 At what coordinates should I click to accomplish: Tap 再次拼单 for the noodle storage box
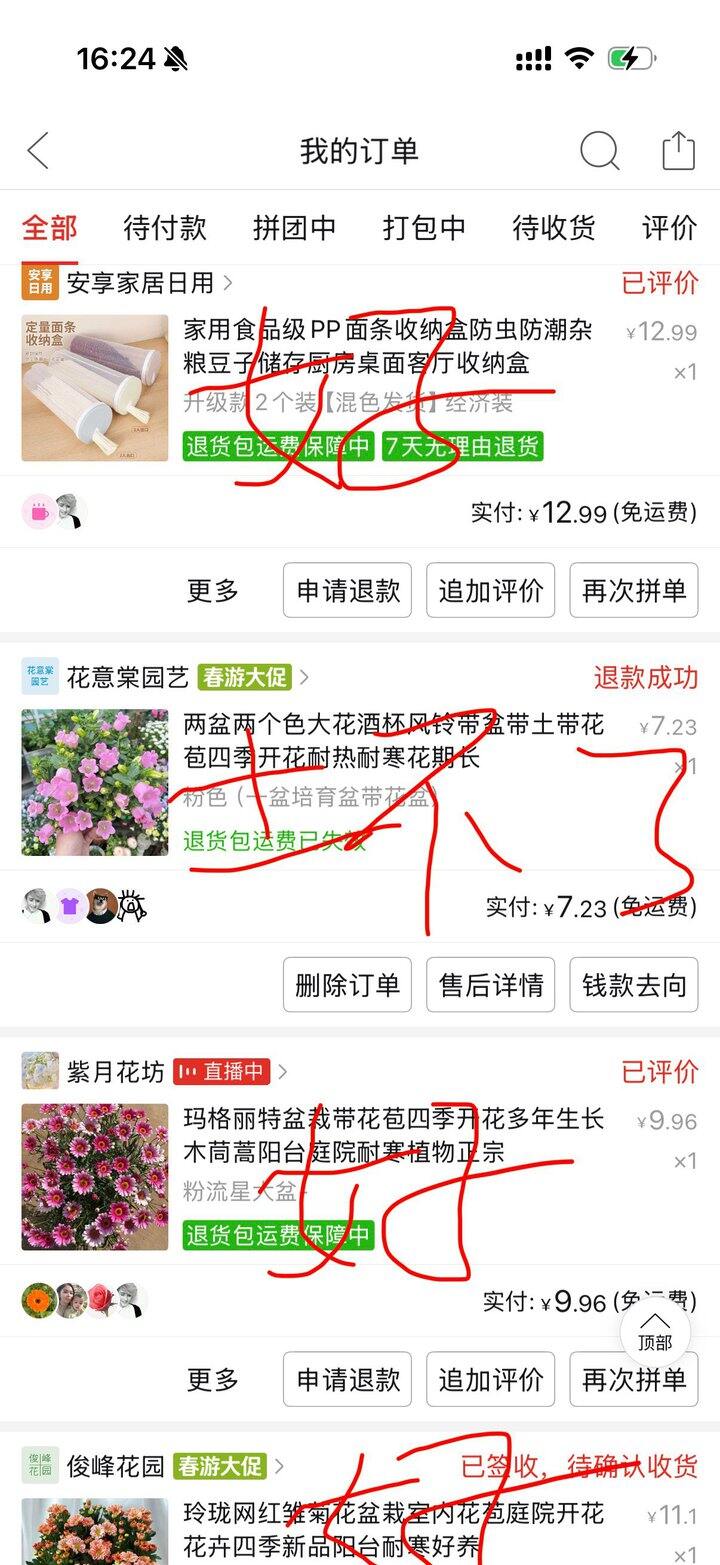click(634, 590)
